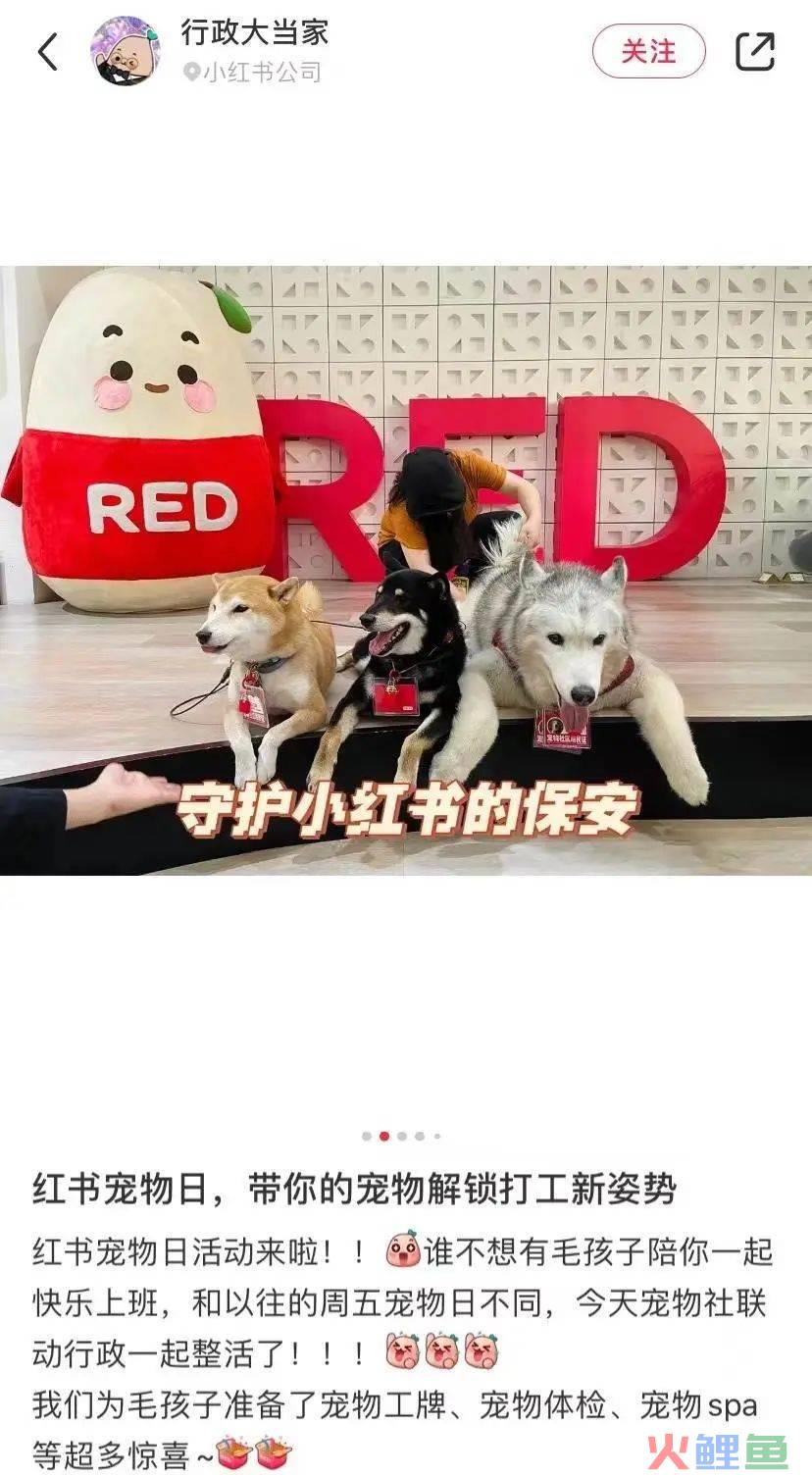The width and height of the screenshot is (812, 1475).
Task: Go back using the top-left arrow
Action: (47, 52)
